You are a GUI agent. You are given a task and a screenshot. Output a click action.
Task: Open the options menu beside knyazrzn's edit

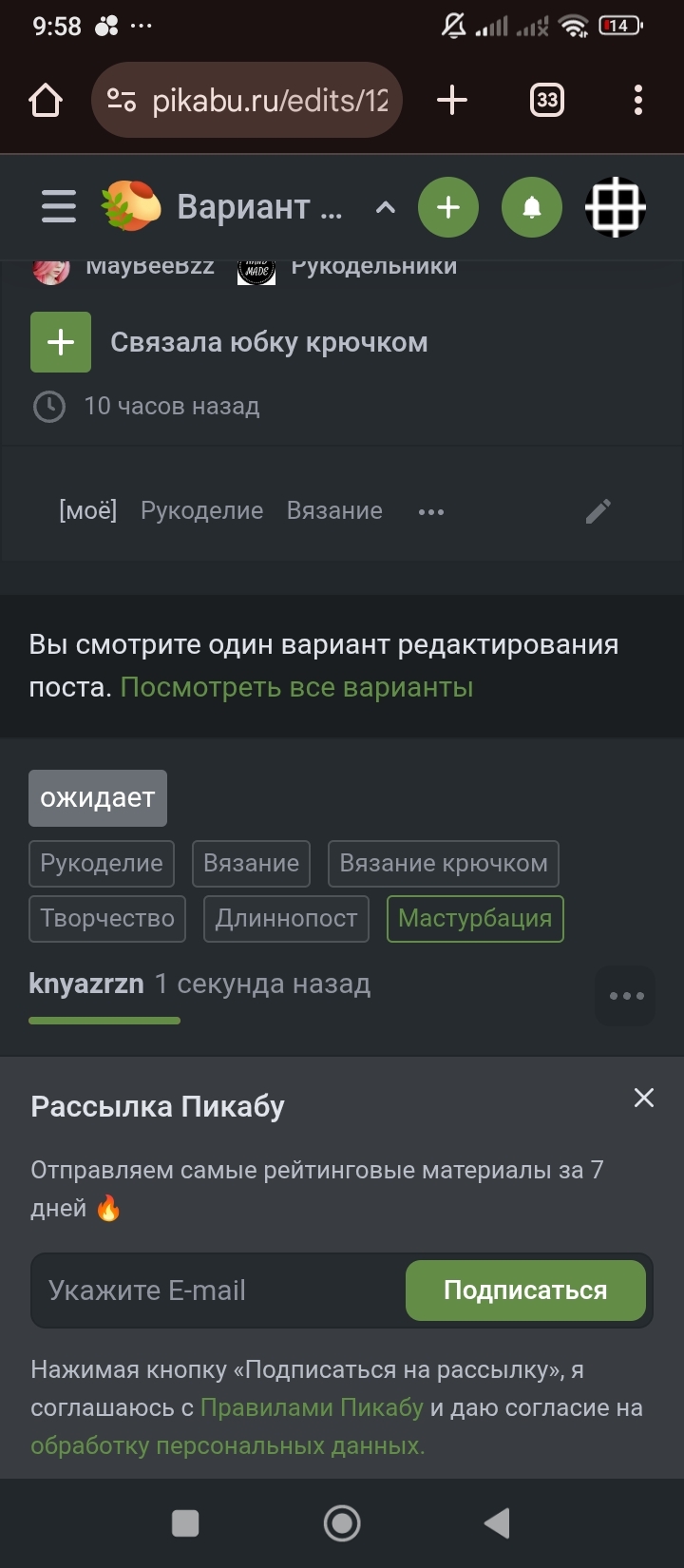coord(626,996)
